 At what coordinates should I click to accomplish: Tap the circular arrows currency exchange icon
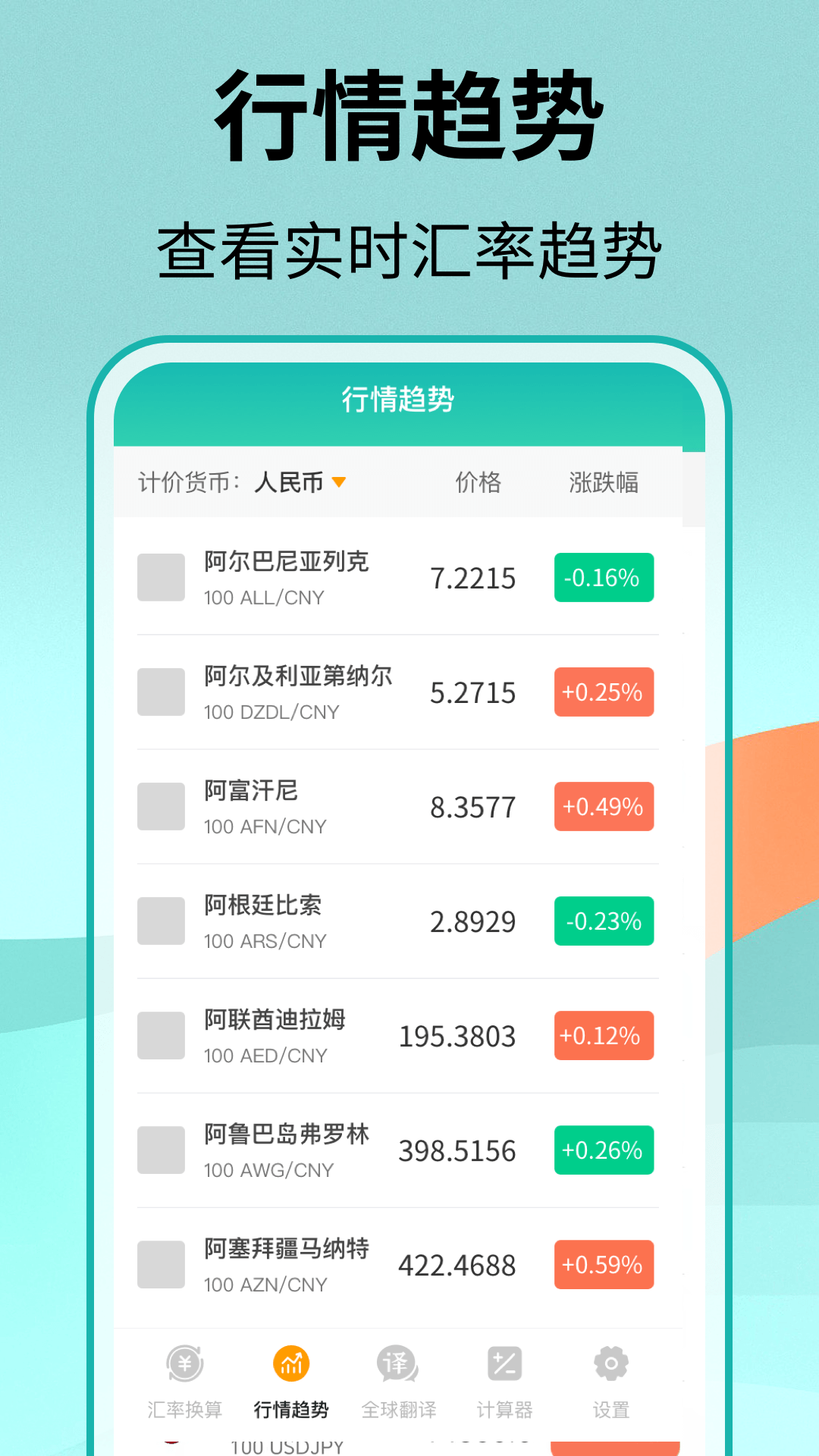click(x=184, y=1361)
